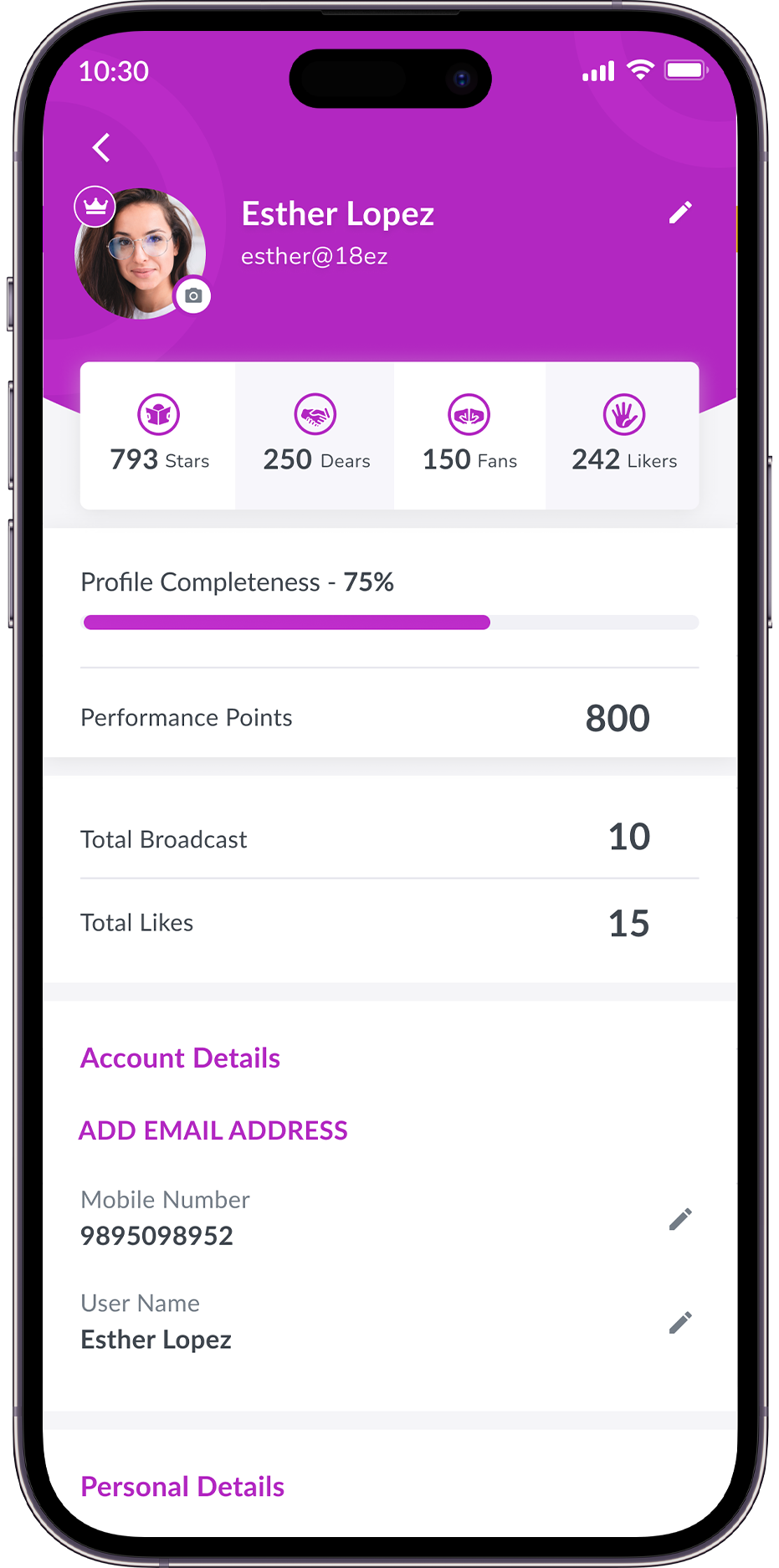Edit the User Name entry
This screenshot has height=1568, width=779.
pyautogui.click(x=680, y=1323)
